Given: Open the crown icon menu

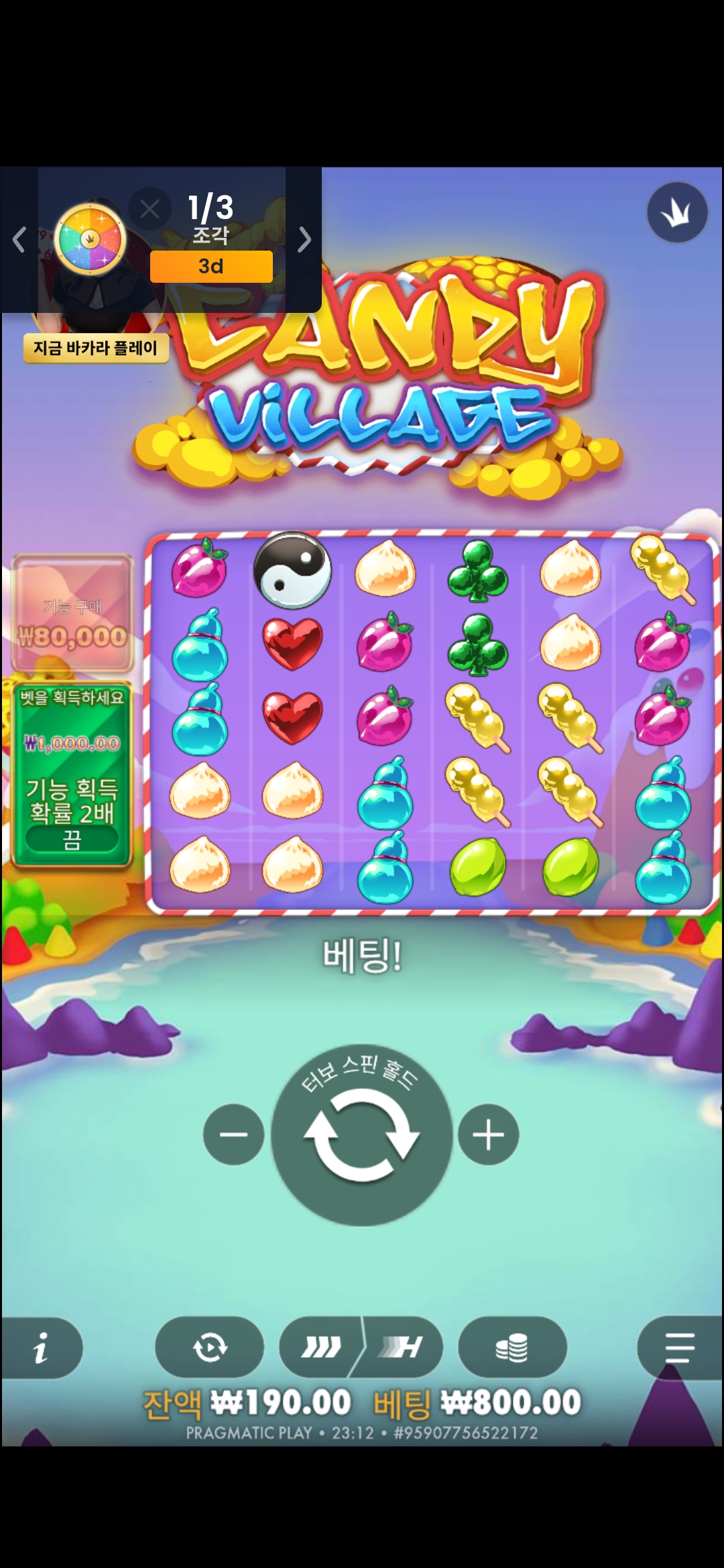Looking at the screenshot, I should coord(677,213).
